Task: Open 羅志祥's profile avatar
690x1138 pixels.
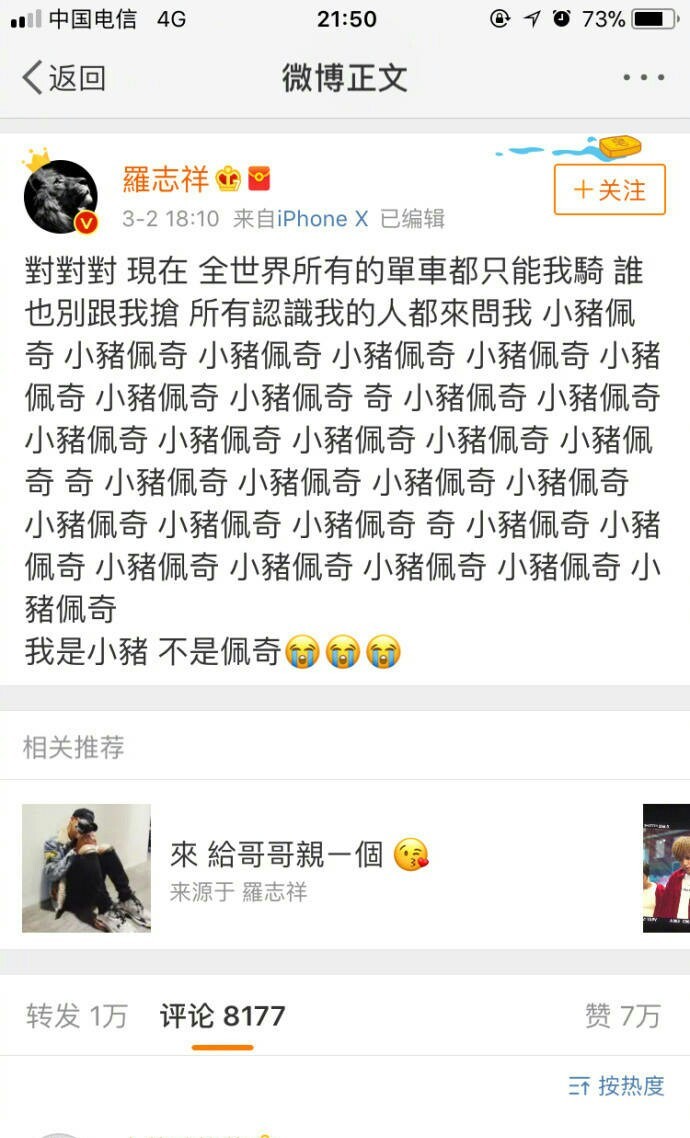Action: (60, 197)
